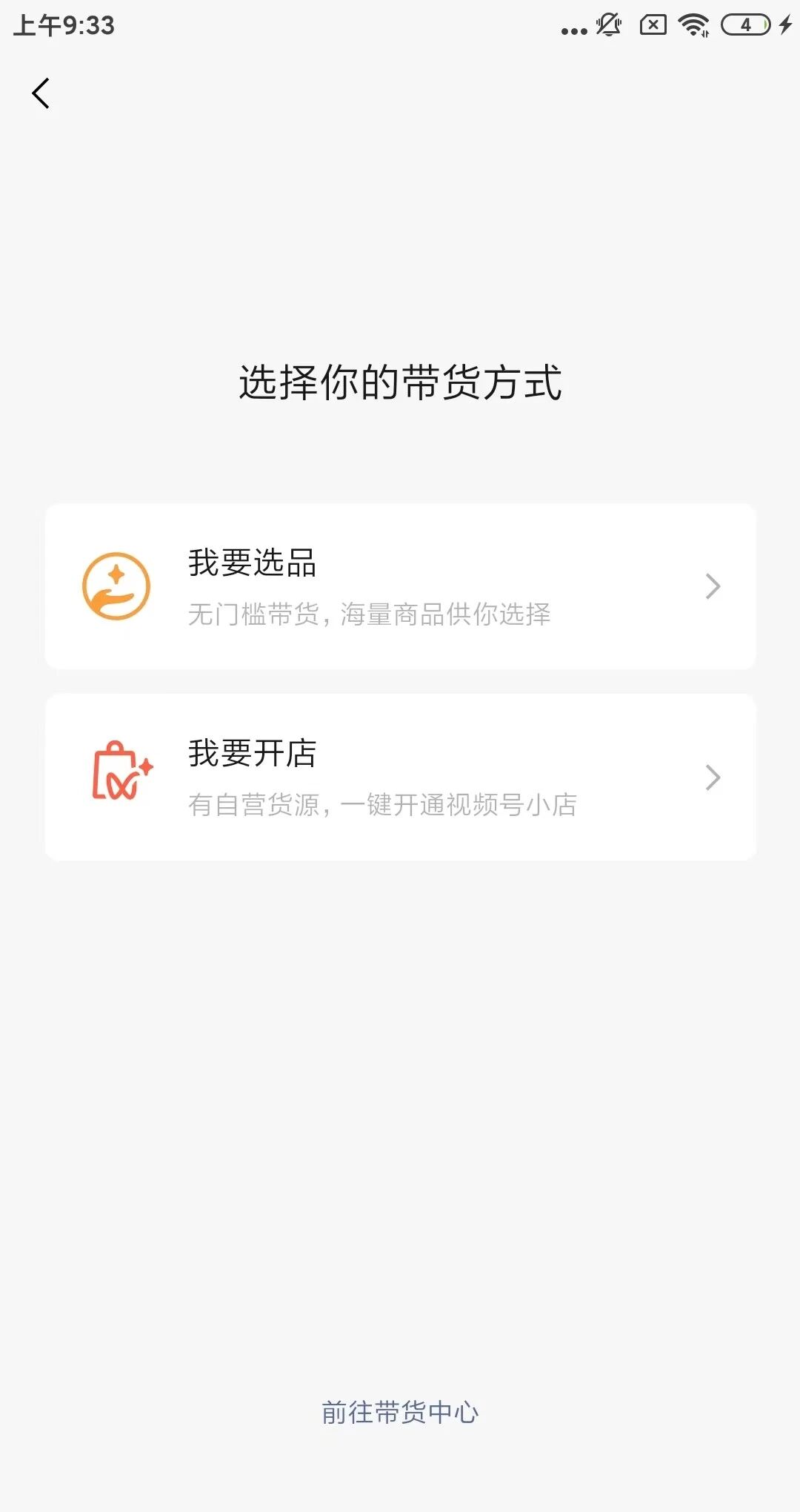Go back using the top-left arrow
800x1512 pixels.
(41, 93)
